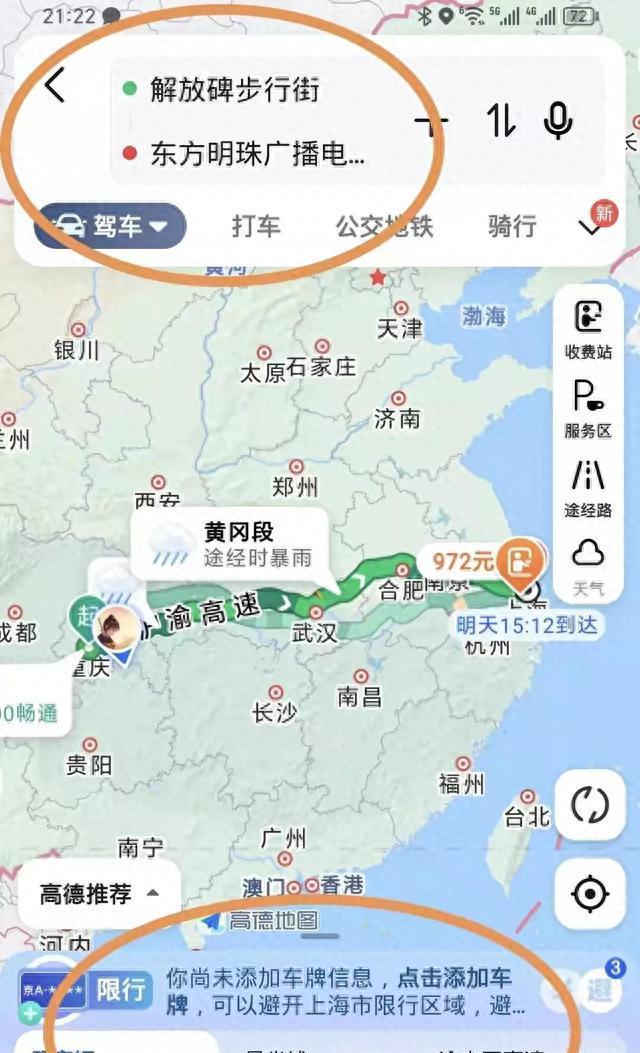Edit the destination 东方明珠广播电…
640x1053 pixels.
[x=257, y=153]
